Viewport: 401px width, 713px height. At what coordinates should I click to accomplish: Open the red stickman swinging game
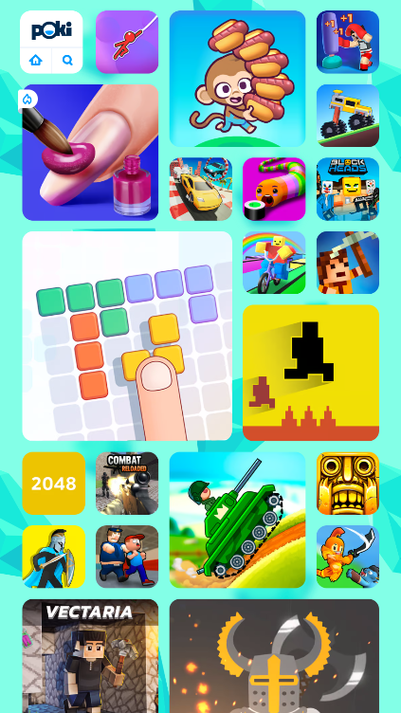tap(127, 42)
